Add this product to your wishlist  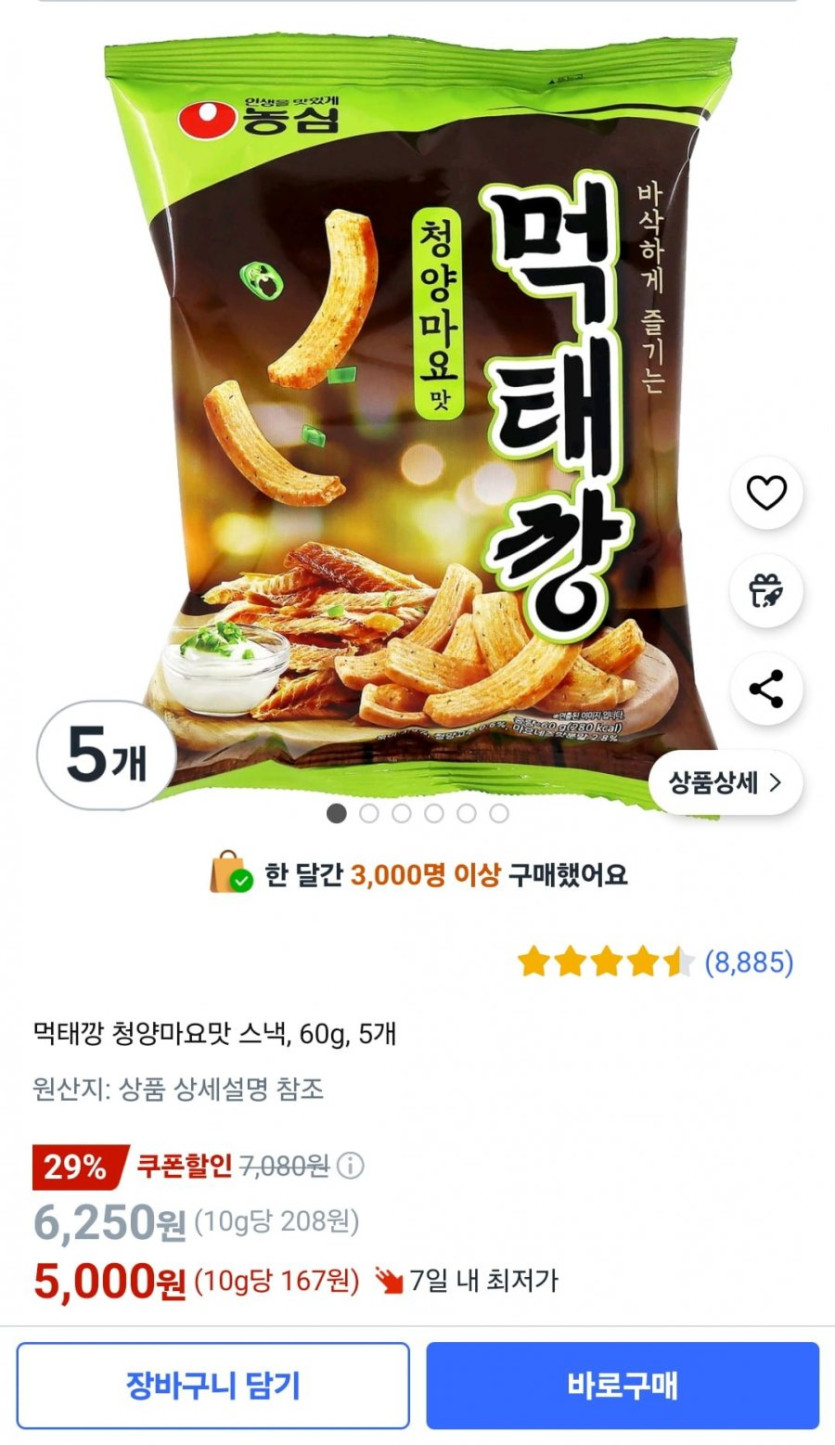(x=766, y=493)
